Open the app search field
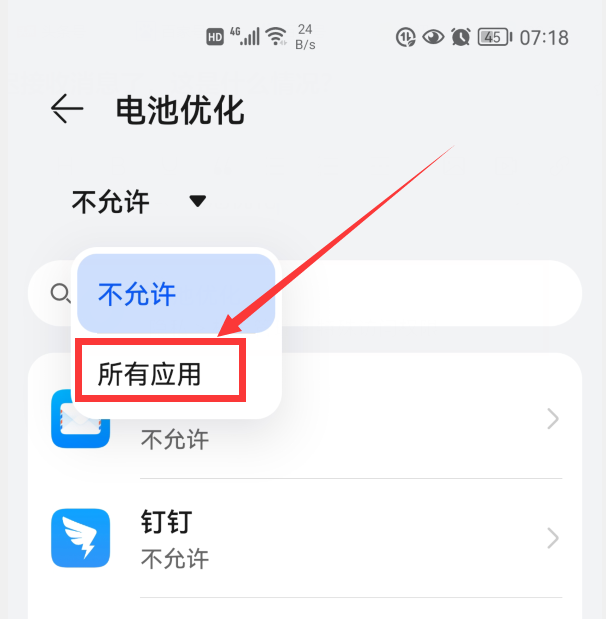 [430, 293]
